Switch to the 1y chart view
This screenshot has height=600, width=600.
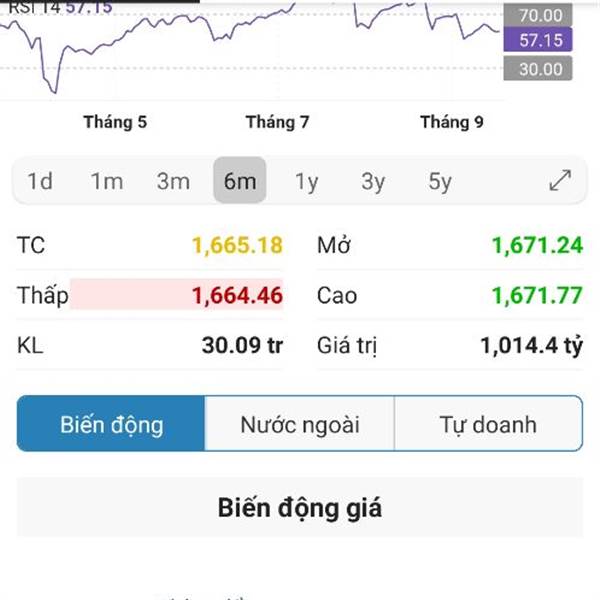[x=306, y=181]
